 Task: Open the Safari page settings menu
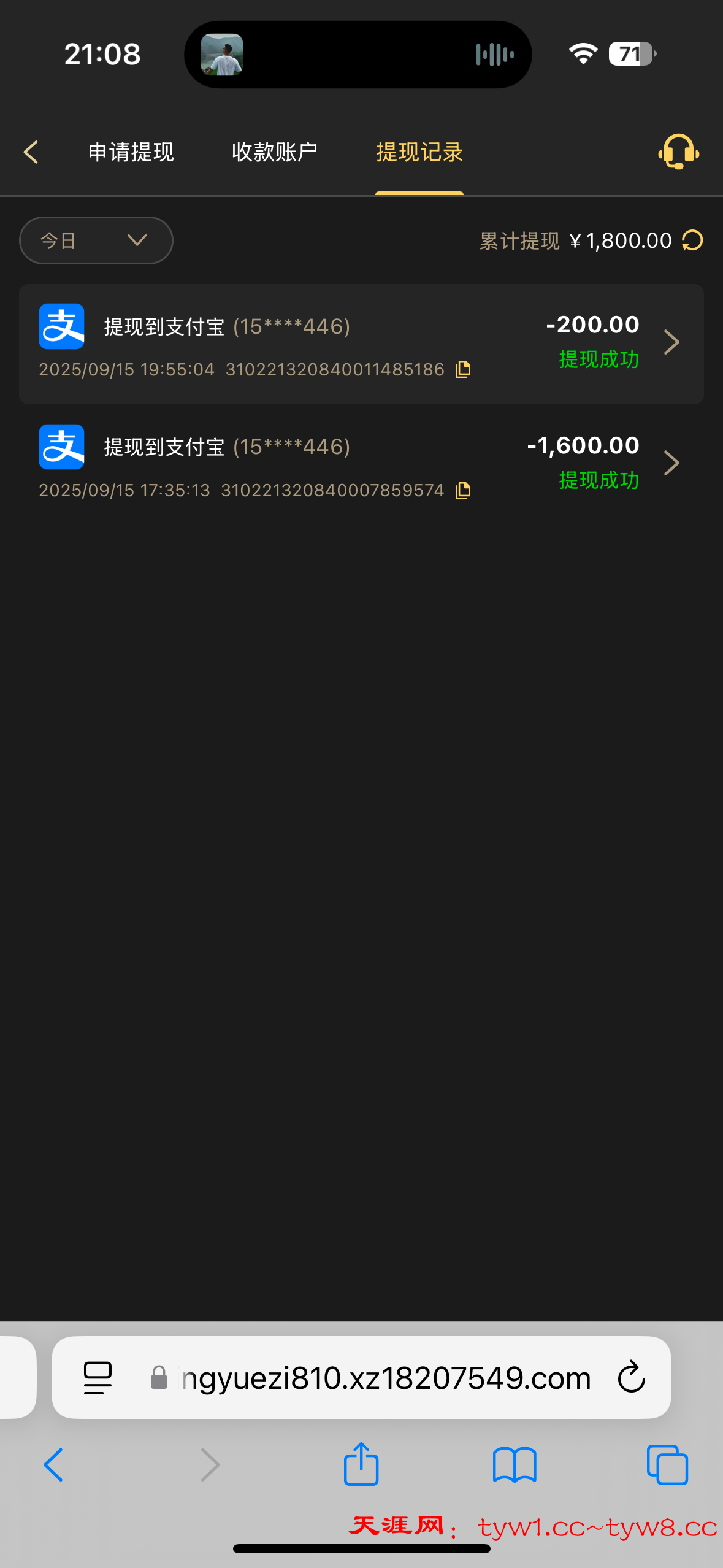(x=98, y=1378)
